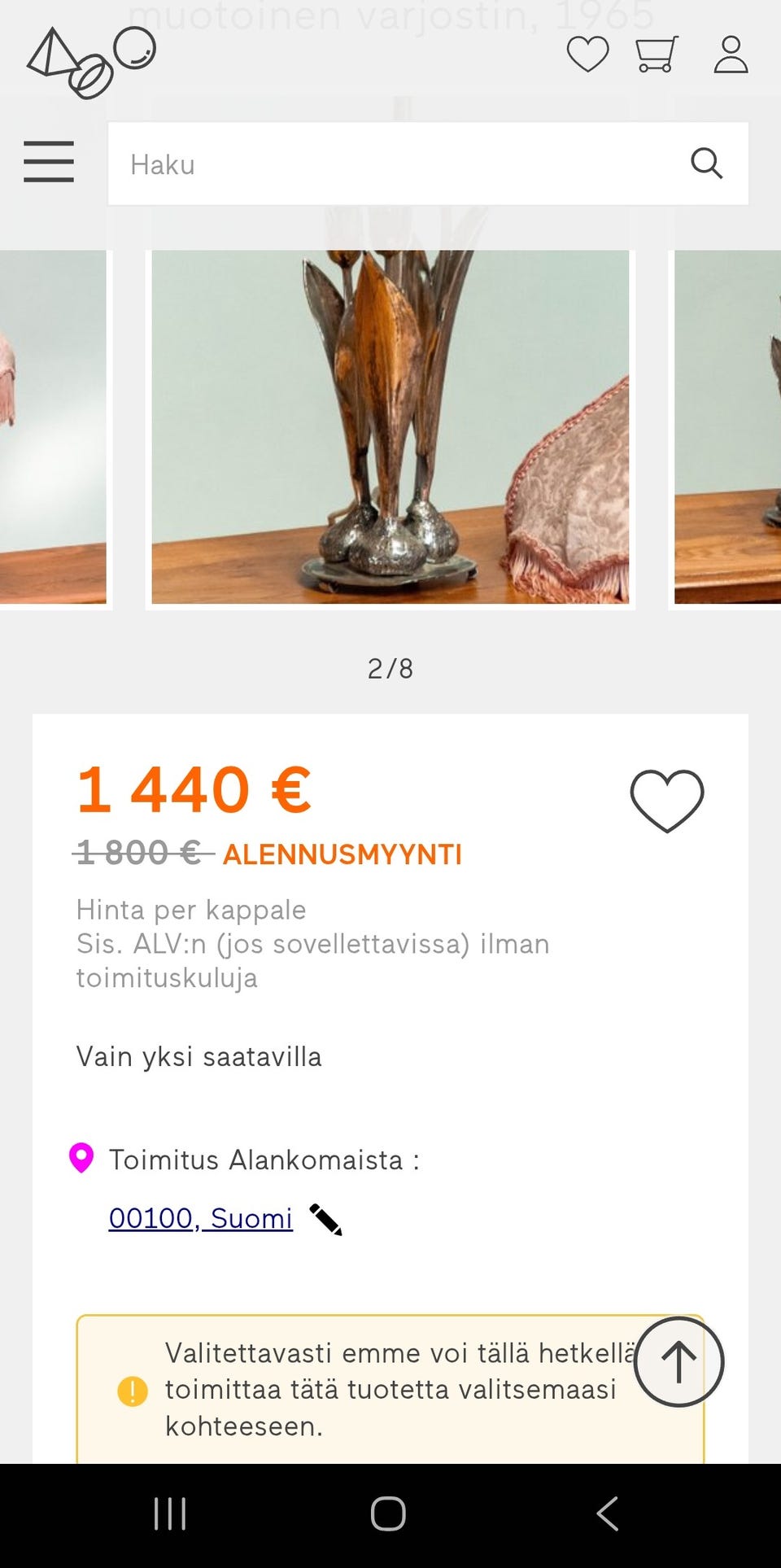This screenshot has height=1568, width=781.
Task: Start a search with the magnifier icon
Action: 707,163
